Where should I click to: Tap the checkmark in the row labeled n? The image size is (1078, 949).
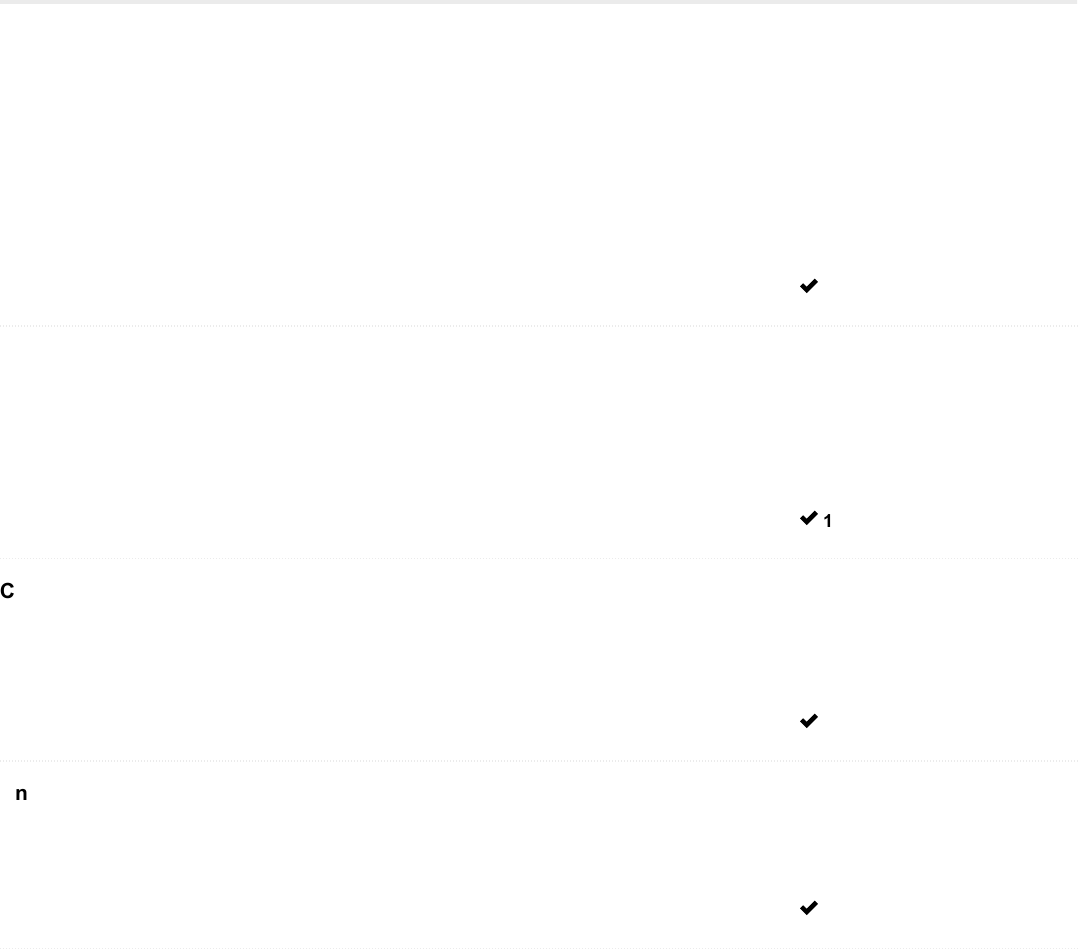point(809,908)
